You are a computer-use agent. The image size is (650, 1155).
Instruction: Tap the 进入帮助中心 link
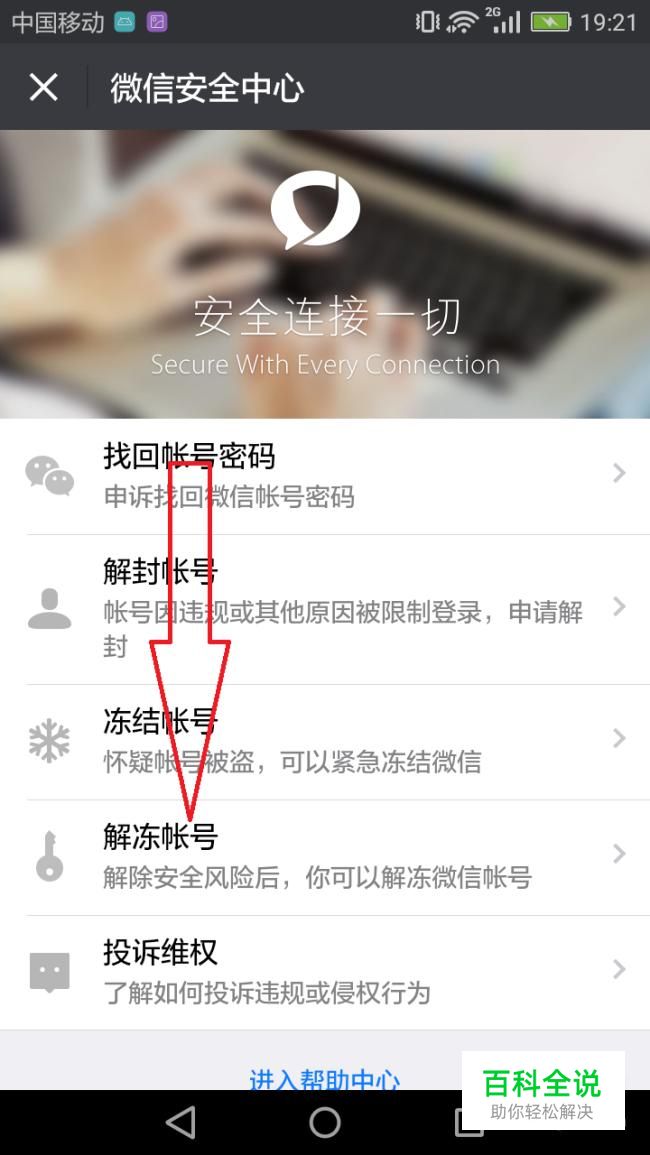click(x=324, y=1079)
